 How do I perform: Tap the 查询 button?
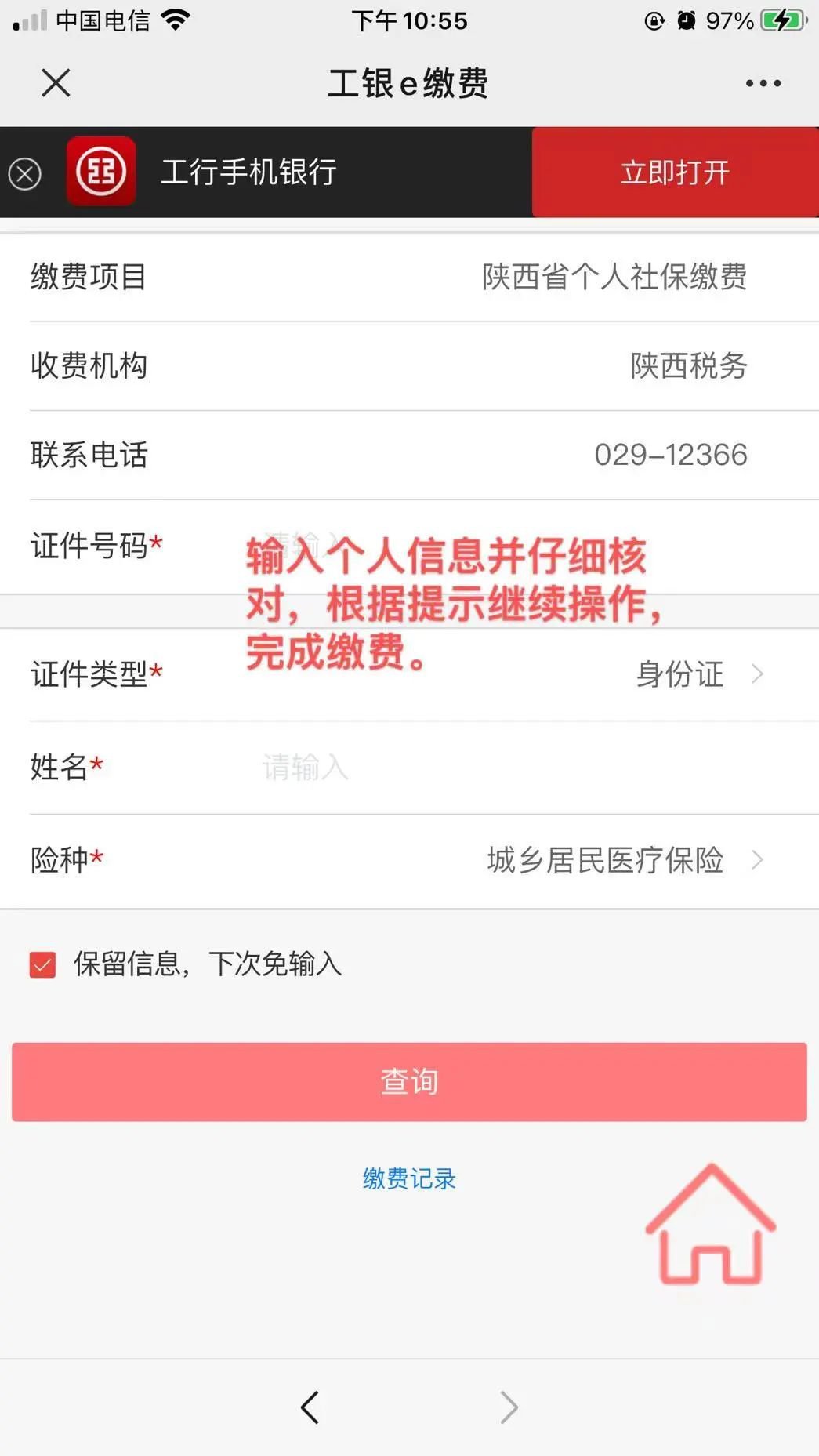click(409, 1081)
